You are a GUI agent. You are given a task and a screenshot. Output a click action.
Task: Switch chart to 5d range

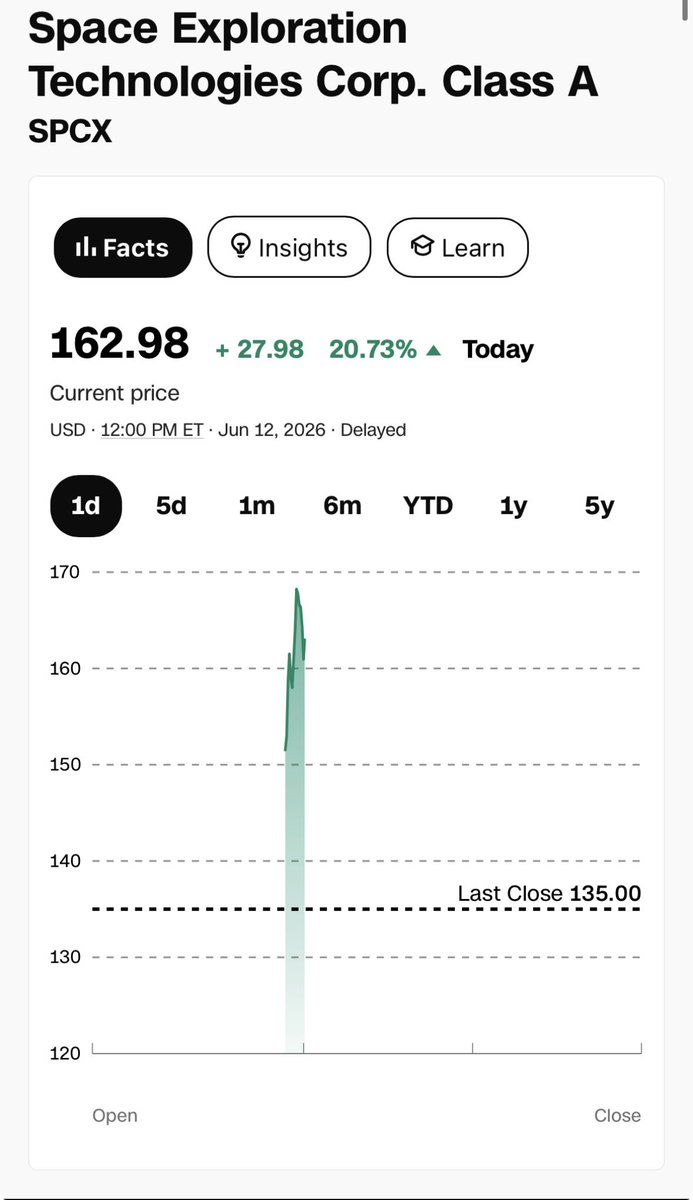click(x=171, y=506)
